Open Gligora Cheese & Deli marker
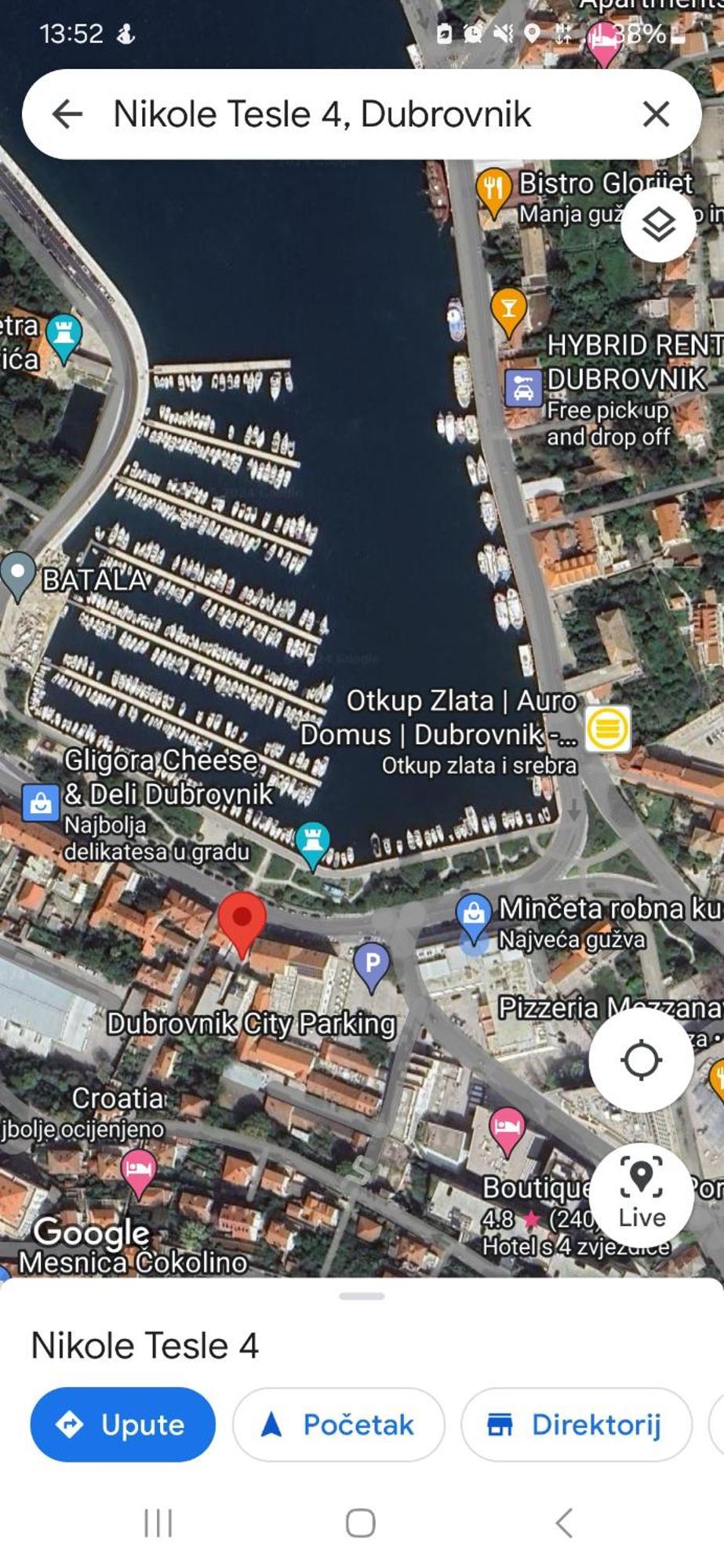Image resolution: width=724 pixels, height=1568 pixels. (41, 803)
